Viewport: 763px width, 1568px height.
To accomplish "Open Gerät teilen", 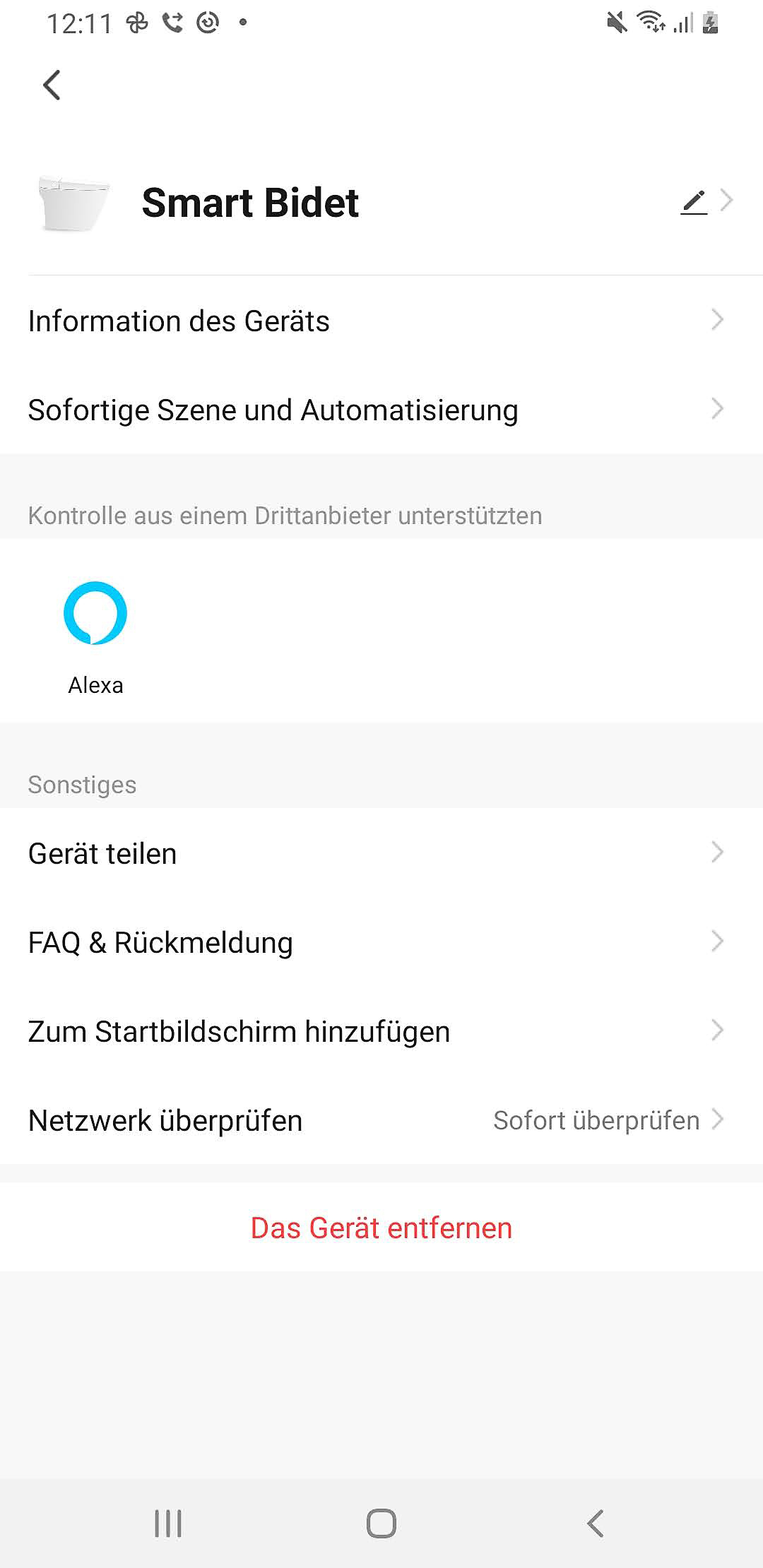I will (x=381, y=853).
